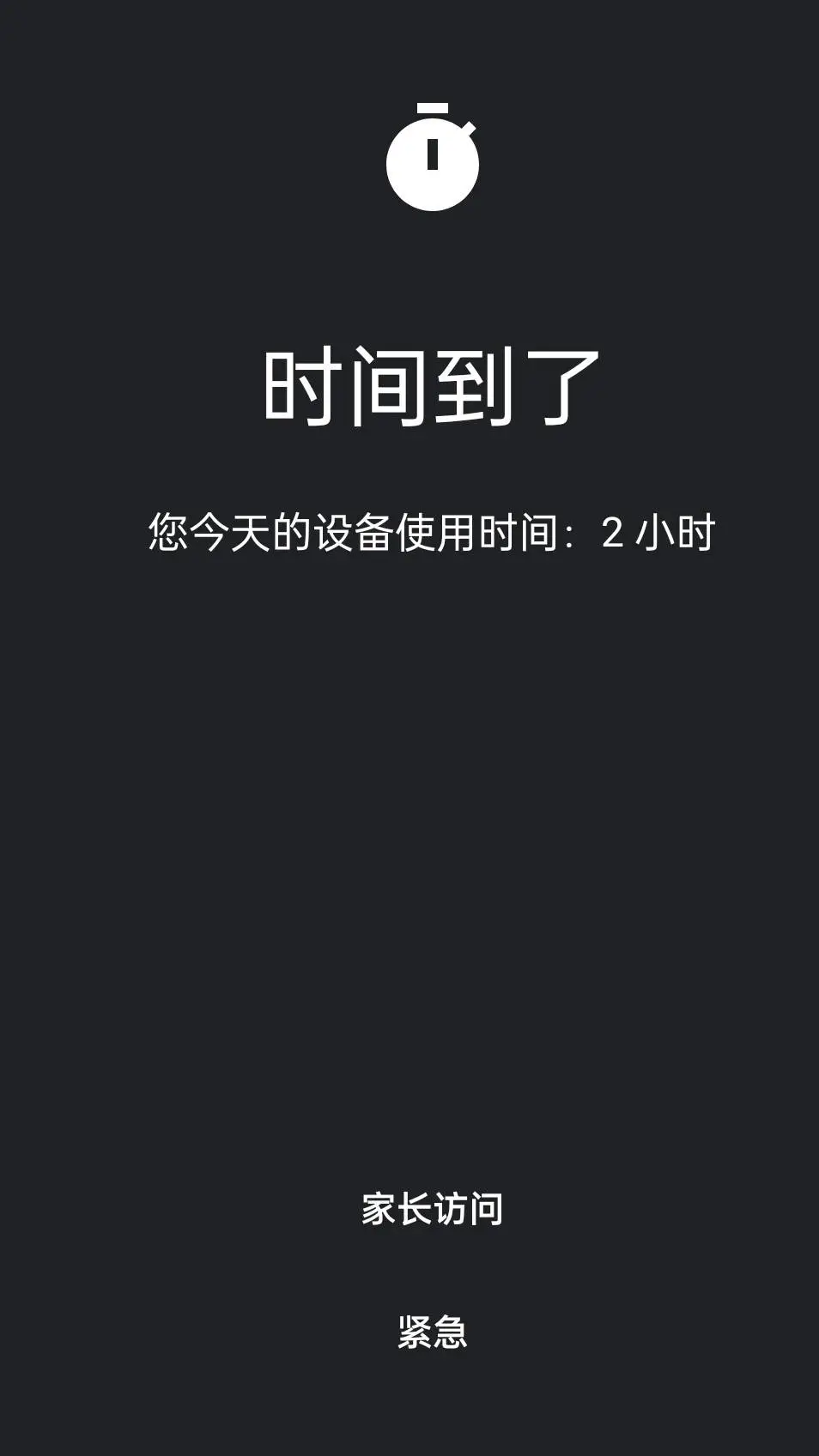Screen dimensions: 819x1456
Task: Tap the 家长访问 button
Action: tap(432, 1209)
